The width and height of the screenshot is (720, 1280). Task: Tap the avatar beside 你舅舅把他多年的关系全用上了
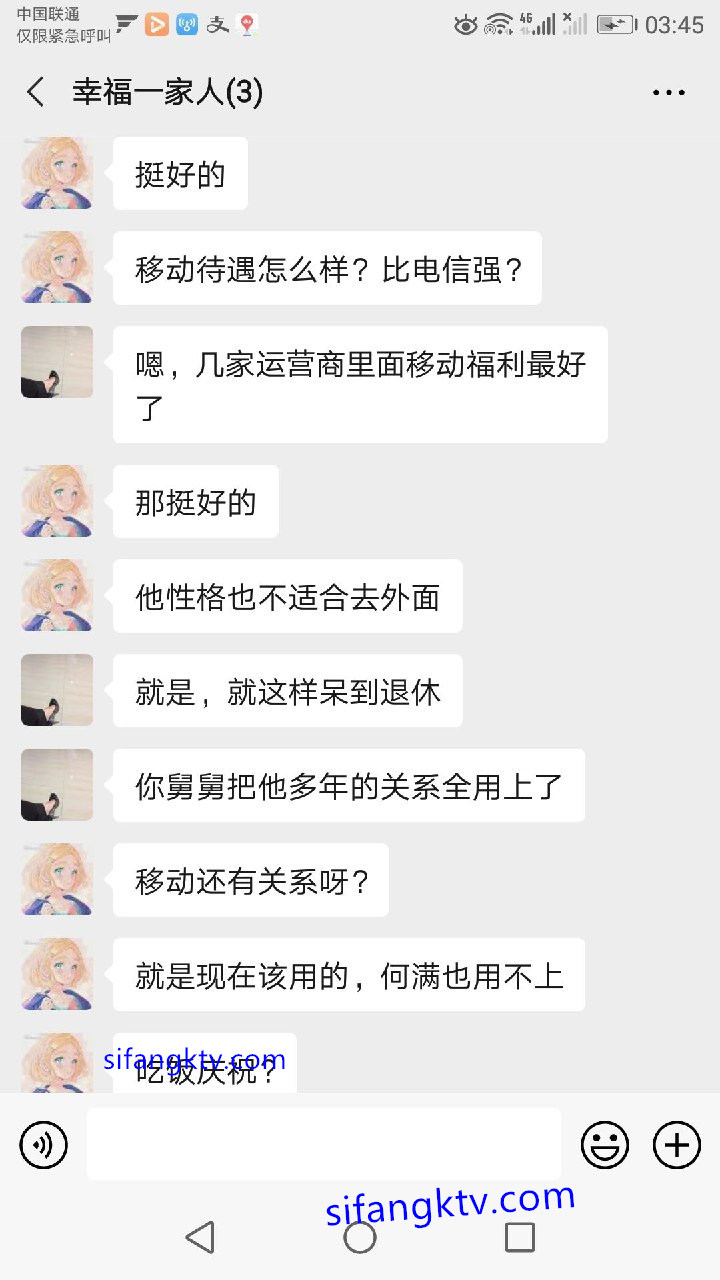(x=57, y=785)
